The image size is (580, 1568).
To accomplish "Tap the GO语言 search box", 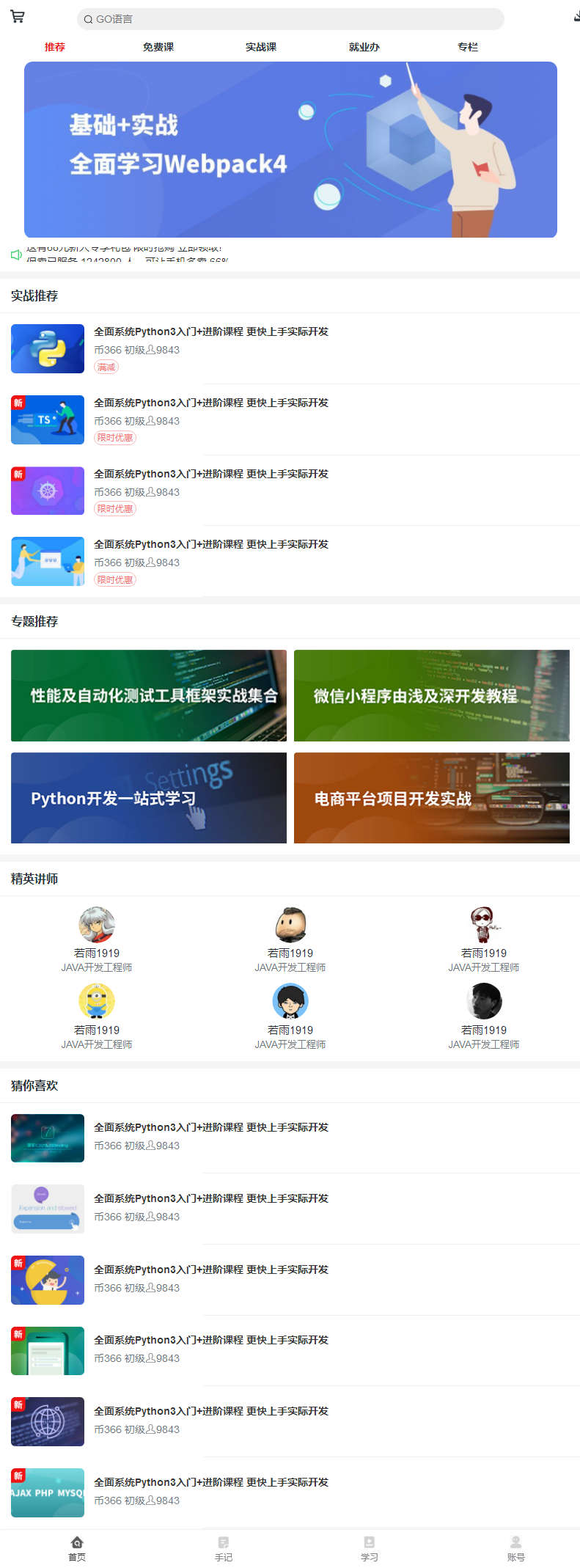I will (x=290, y=19).
